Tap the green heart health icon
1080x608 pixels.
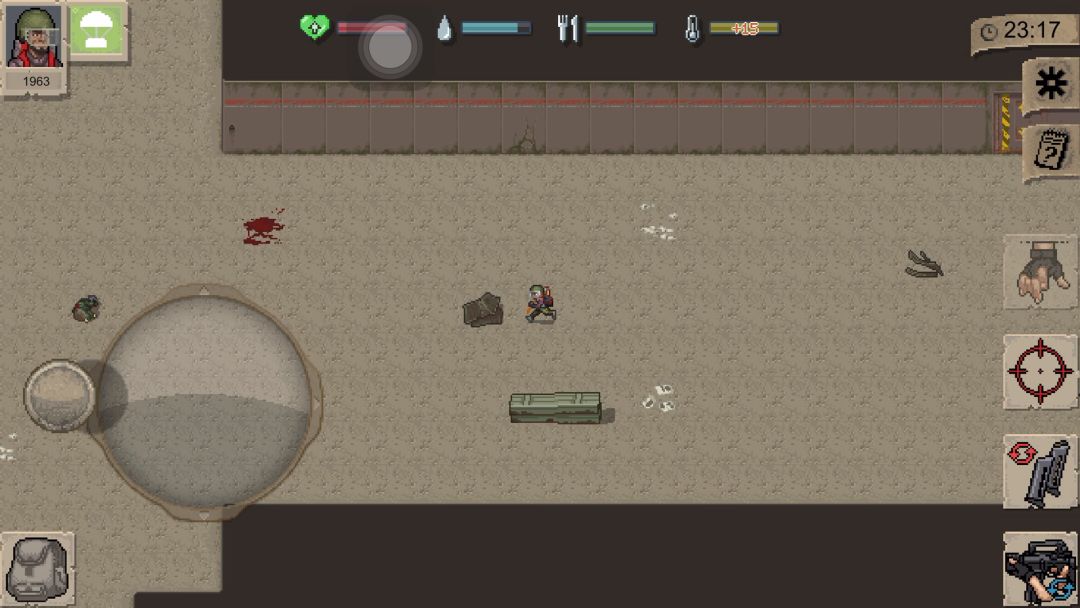315,28
